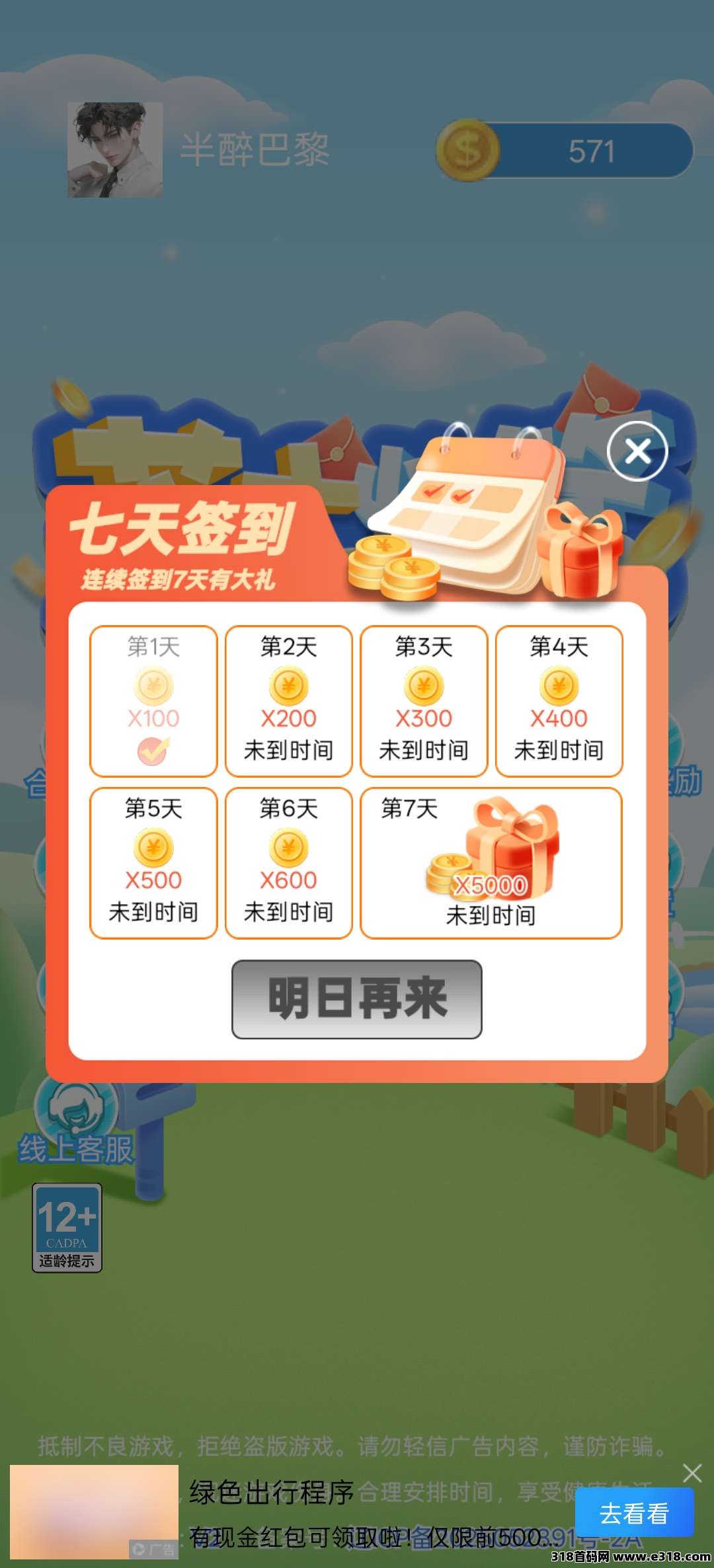Open the 去看看 ad button
This screenshot has width=714, height=1568.
[x=634, y=1512]
